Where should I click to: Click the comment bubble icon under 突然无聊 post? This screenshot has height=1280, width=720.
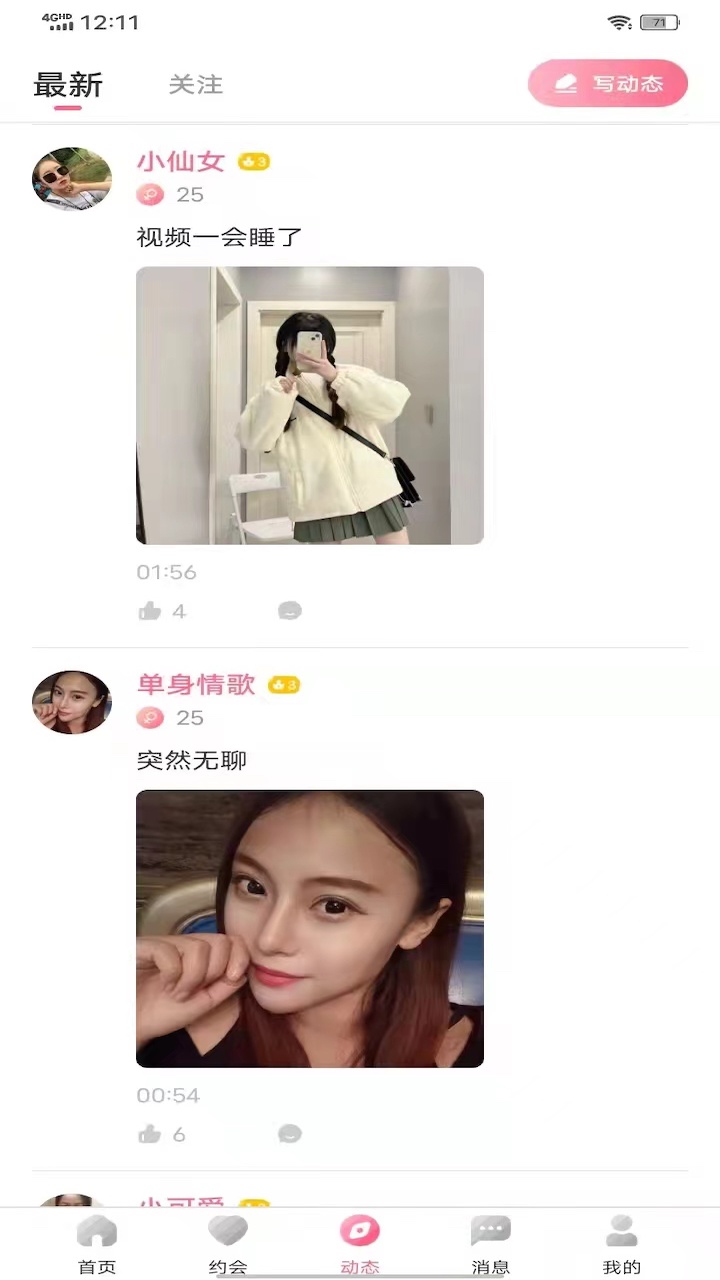[x=290, y=1134]
